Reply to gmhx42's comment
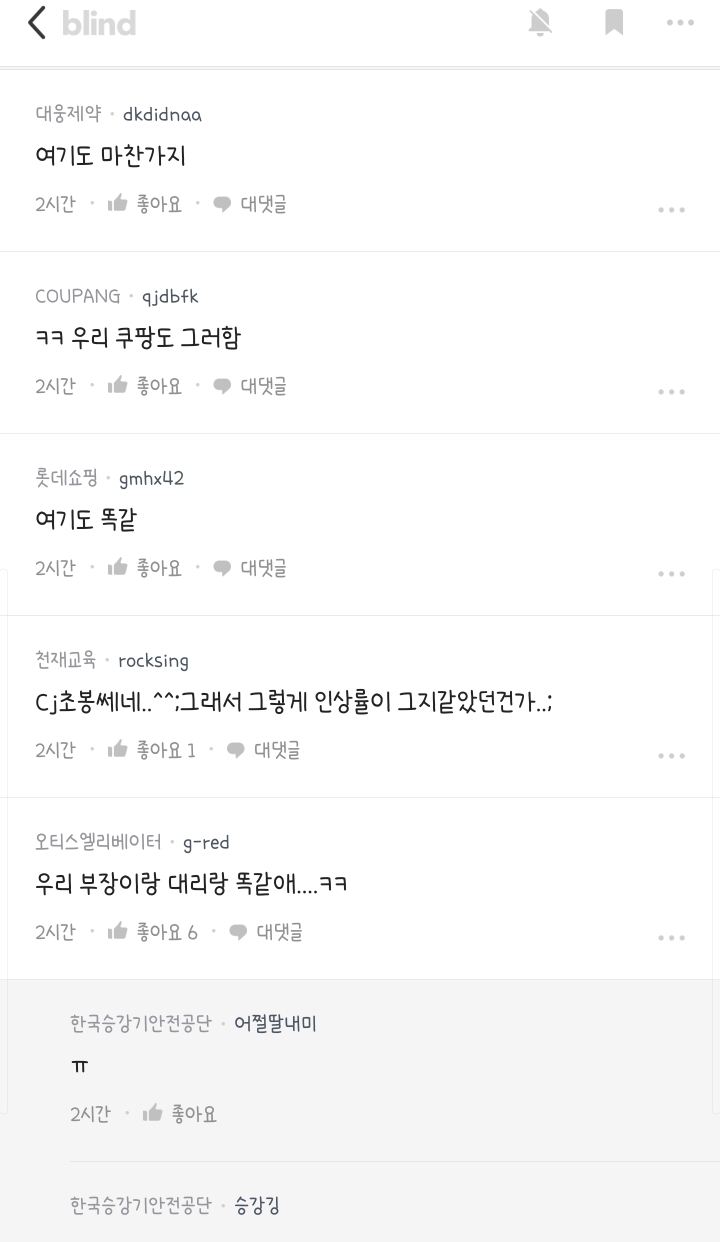Viewport: 720px width, 1242px height. click(251, 568)
